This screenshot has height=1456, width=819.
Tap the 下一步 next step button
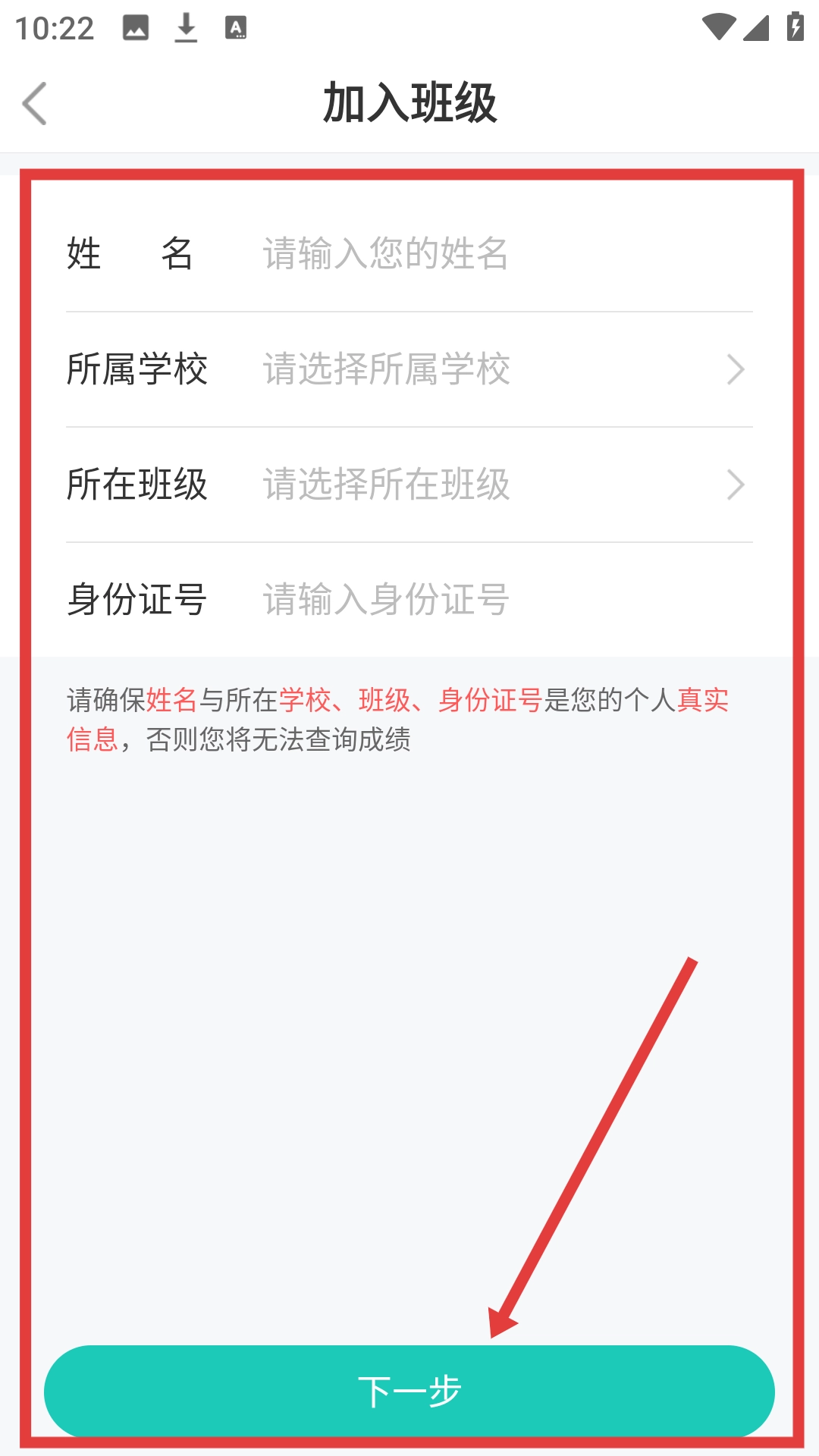[x=409, y=1391]
